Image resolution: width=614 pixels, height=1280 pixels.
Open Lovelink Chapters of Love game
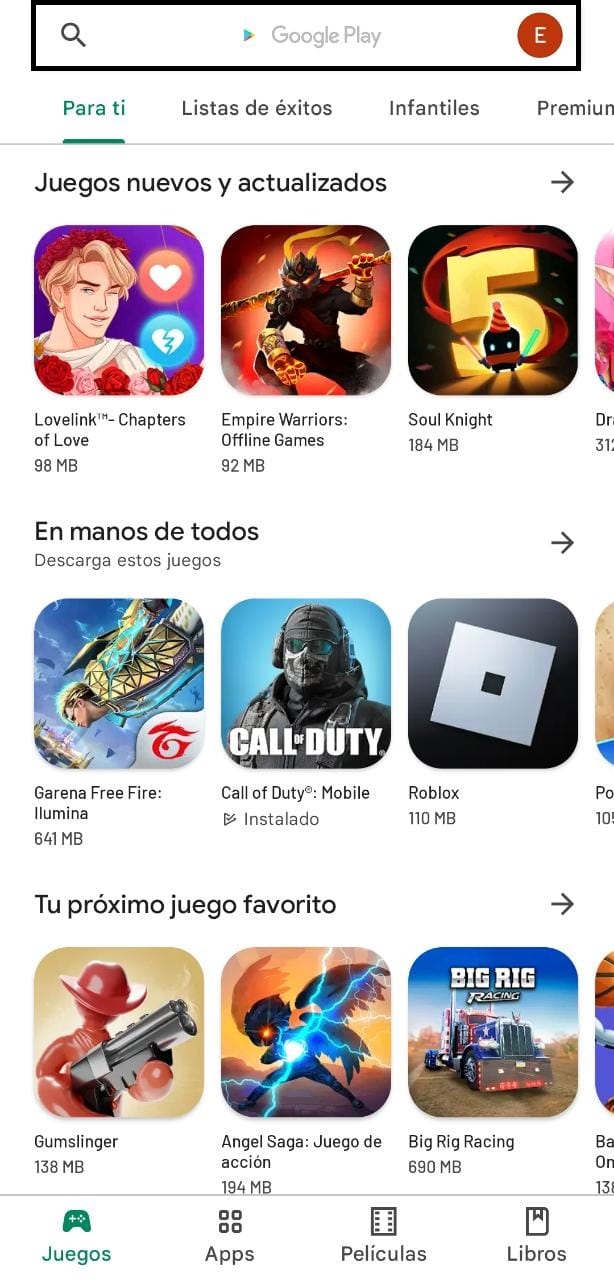tap(119, 310)
